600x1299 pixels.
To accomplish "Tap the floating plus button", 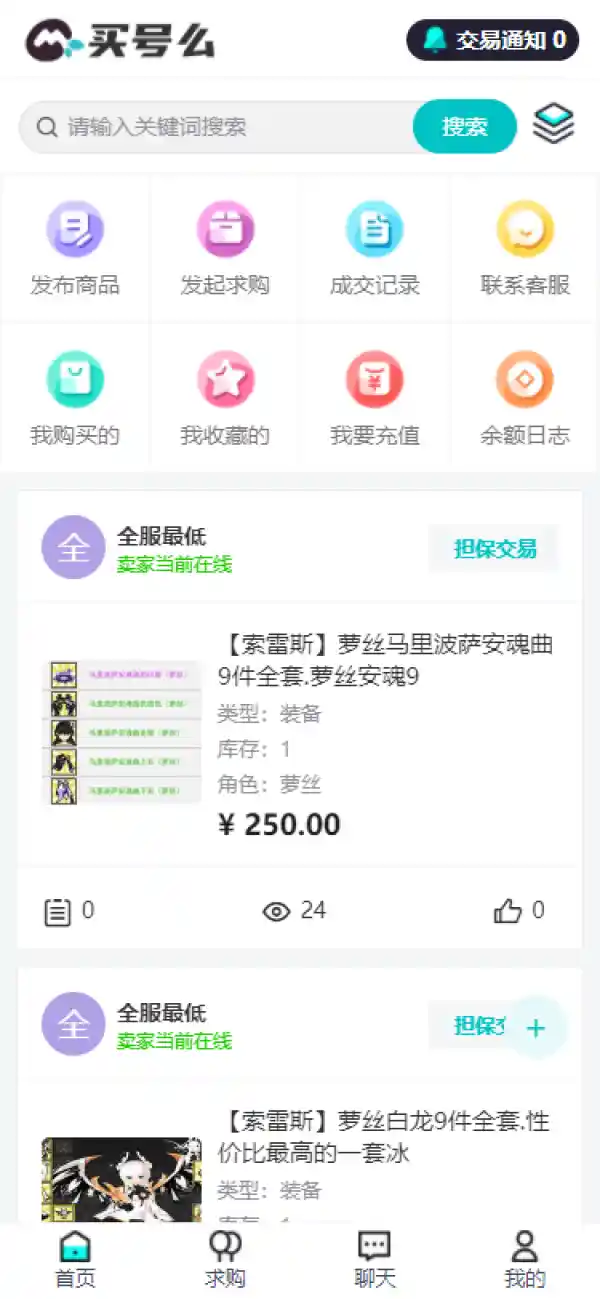I will (x=536, y=1028).
